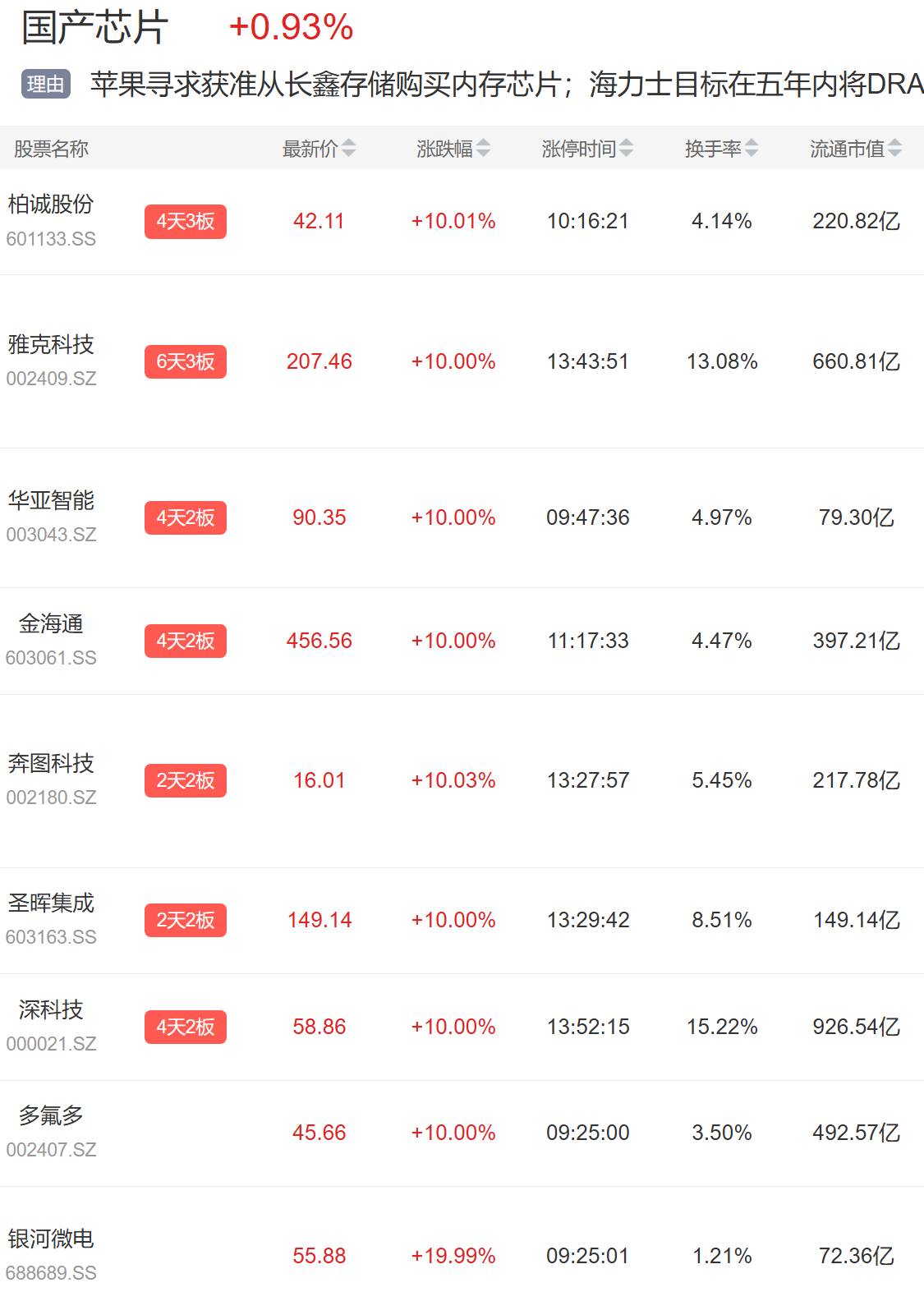Expand the 理由 news text
The height and width of the screenshot is (1301, 924).
[x=507, y=84]
